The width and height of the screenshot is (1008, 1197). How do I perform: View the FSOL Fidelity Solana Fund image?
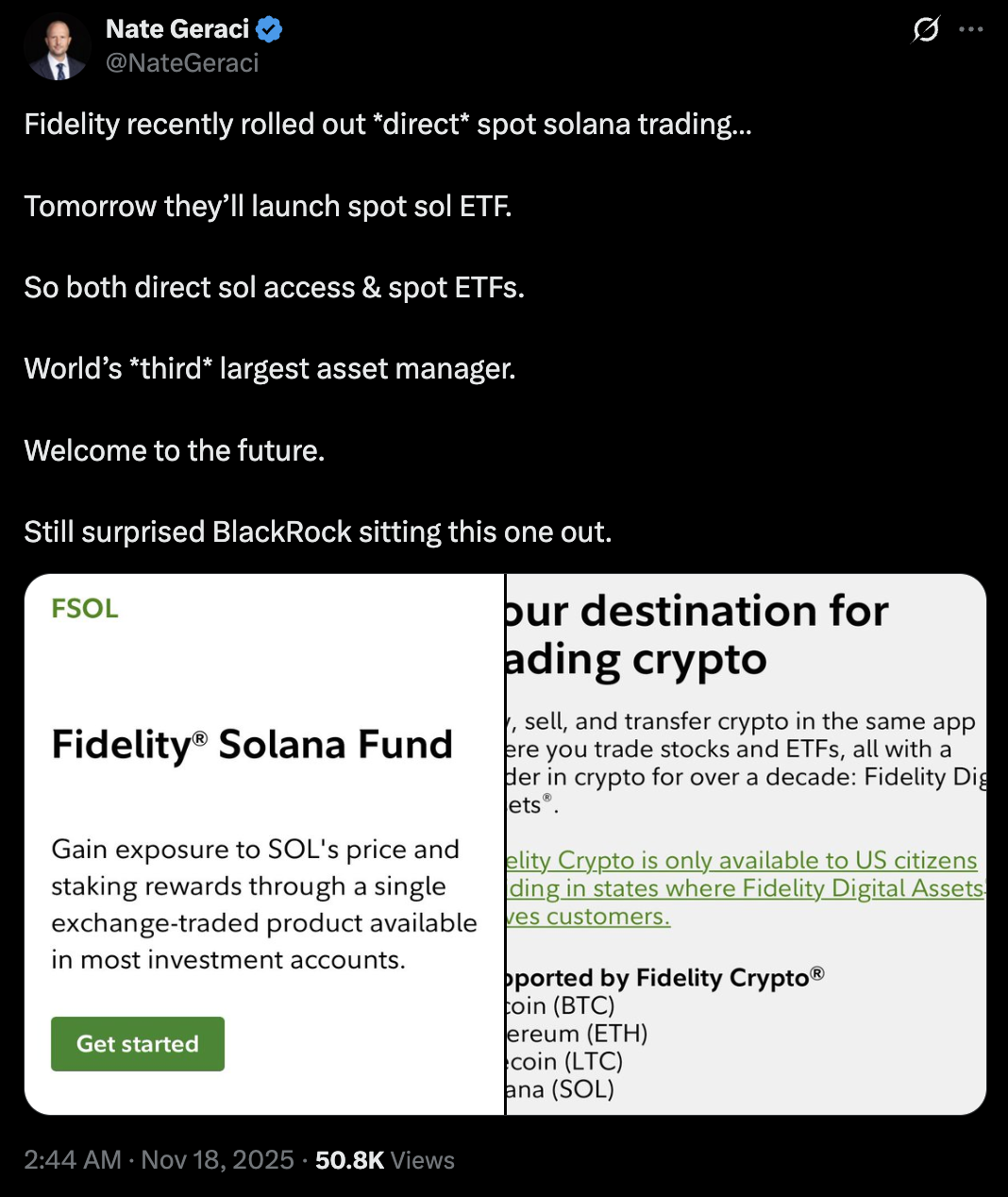tap(264, 844)
